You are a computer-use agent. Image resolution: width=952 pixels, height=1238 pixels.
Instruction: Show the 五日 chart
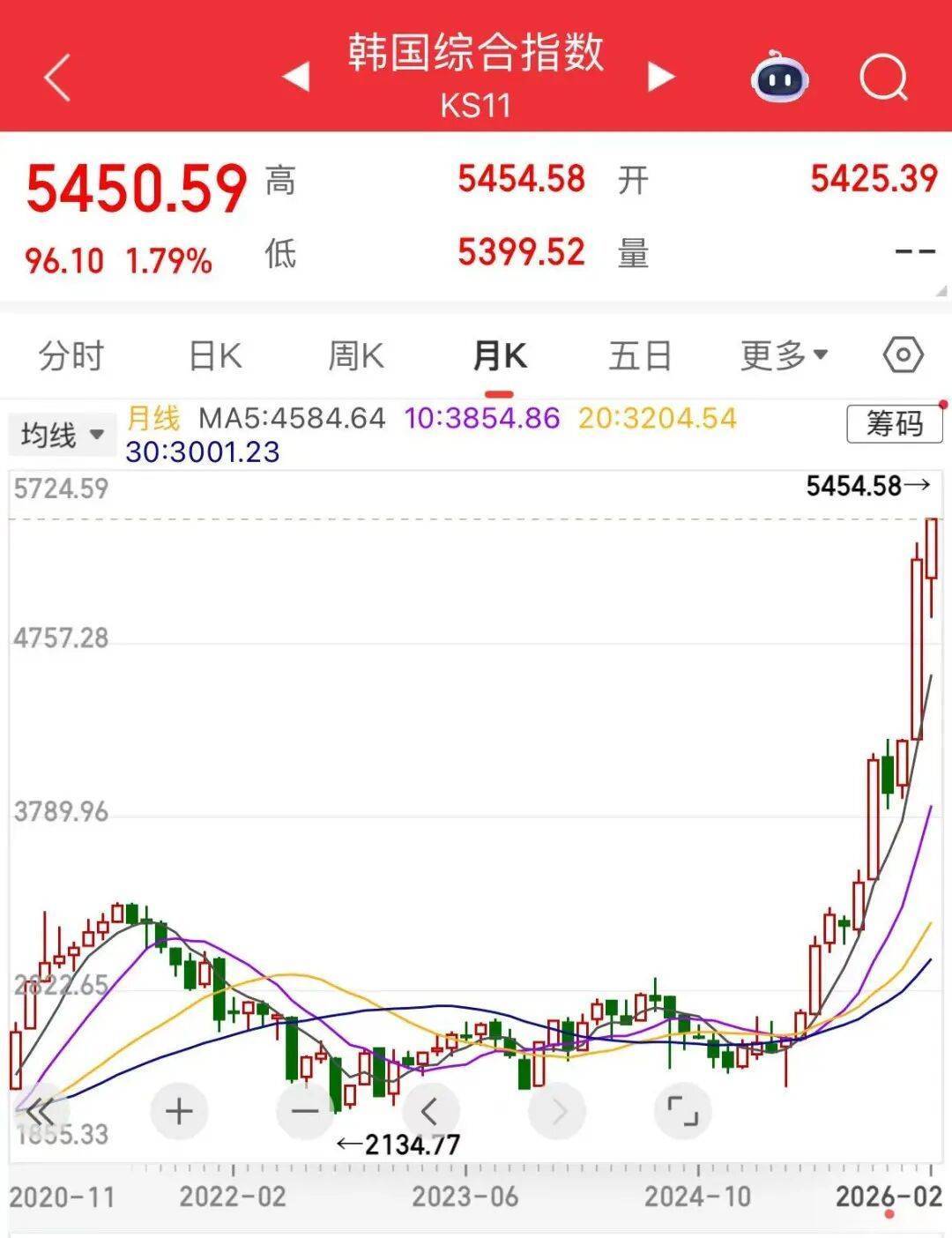(x=641, y=356)
